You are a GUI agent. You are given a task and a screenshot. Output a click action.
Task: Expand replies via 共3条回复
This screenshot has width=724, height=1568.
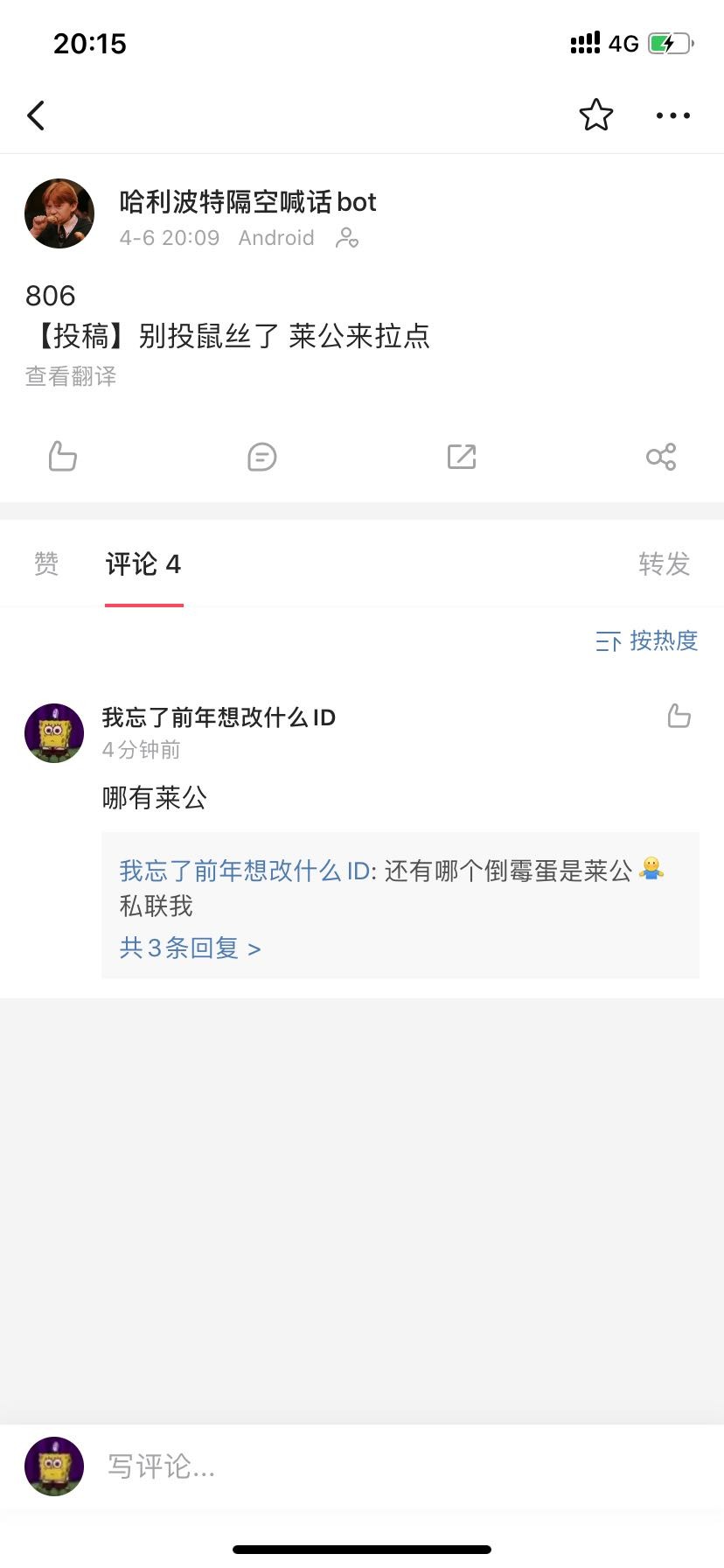pos(190,948)
